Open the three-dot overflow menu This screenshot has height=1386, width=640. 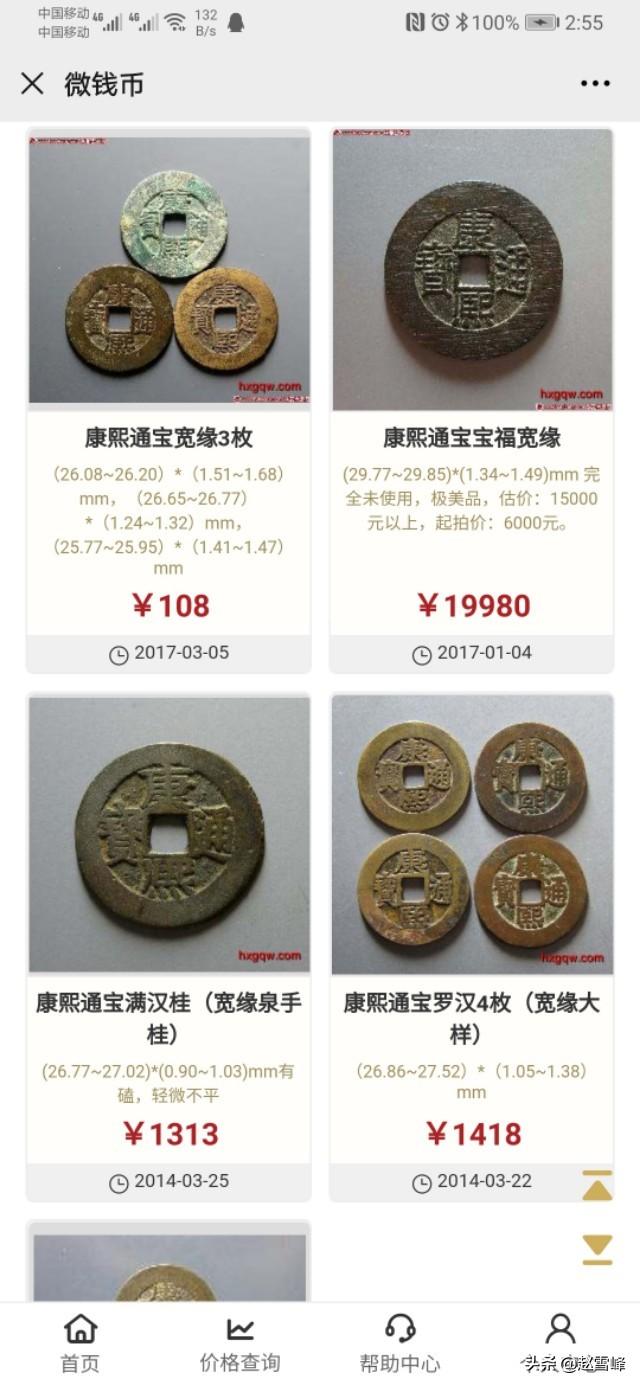(x=595, y=84)
